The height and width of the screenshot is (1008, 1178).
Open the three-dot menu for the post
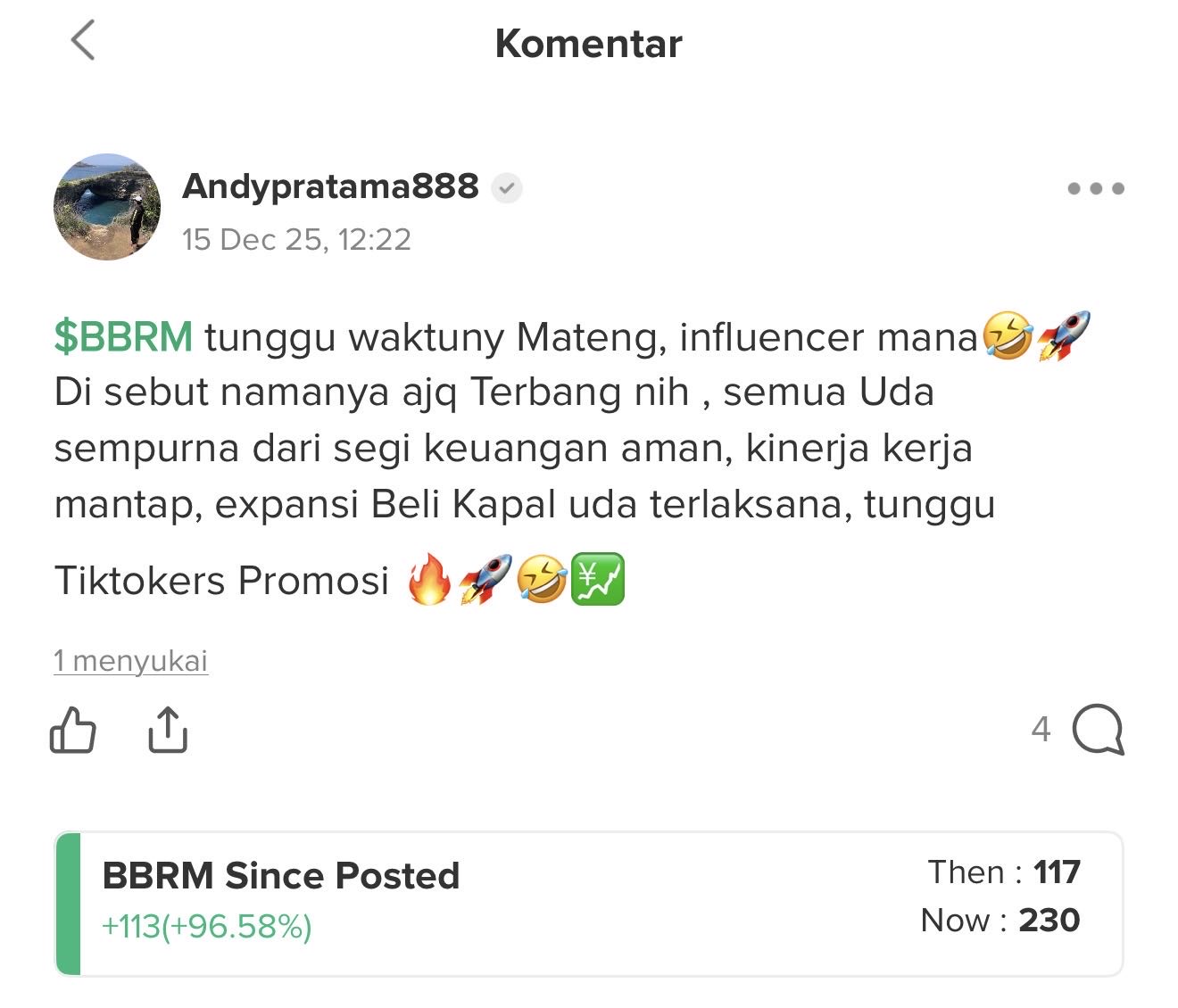point(1095,188)
